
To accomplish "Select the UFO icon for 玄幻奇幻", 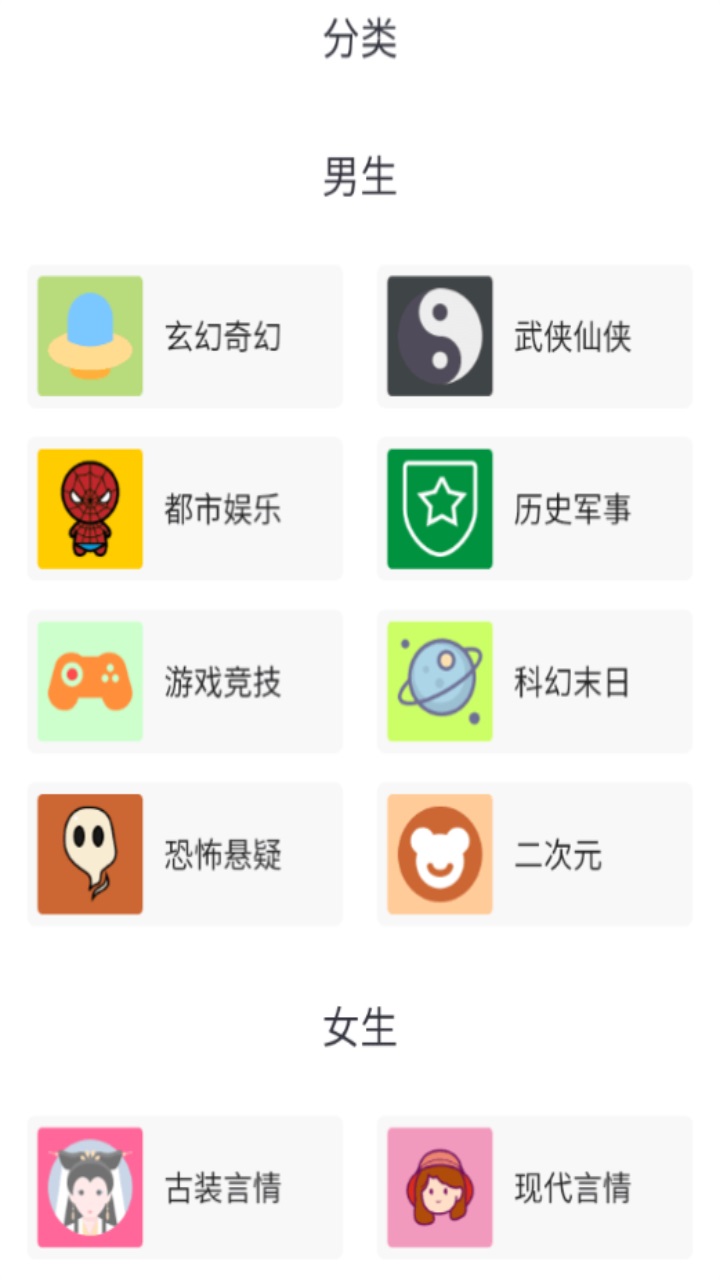I will pos(90,336).
